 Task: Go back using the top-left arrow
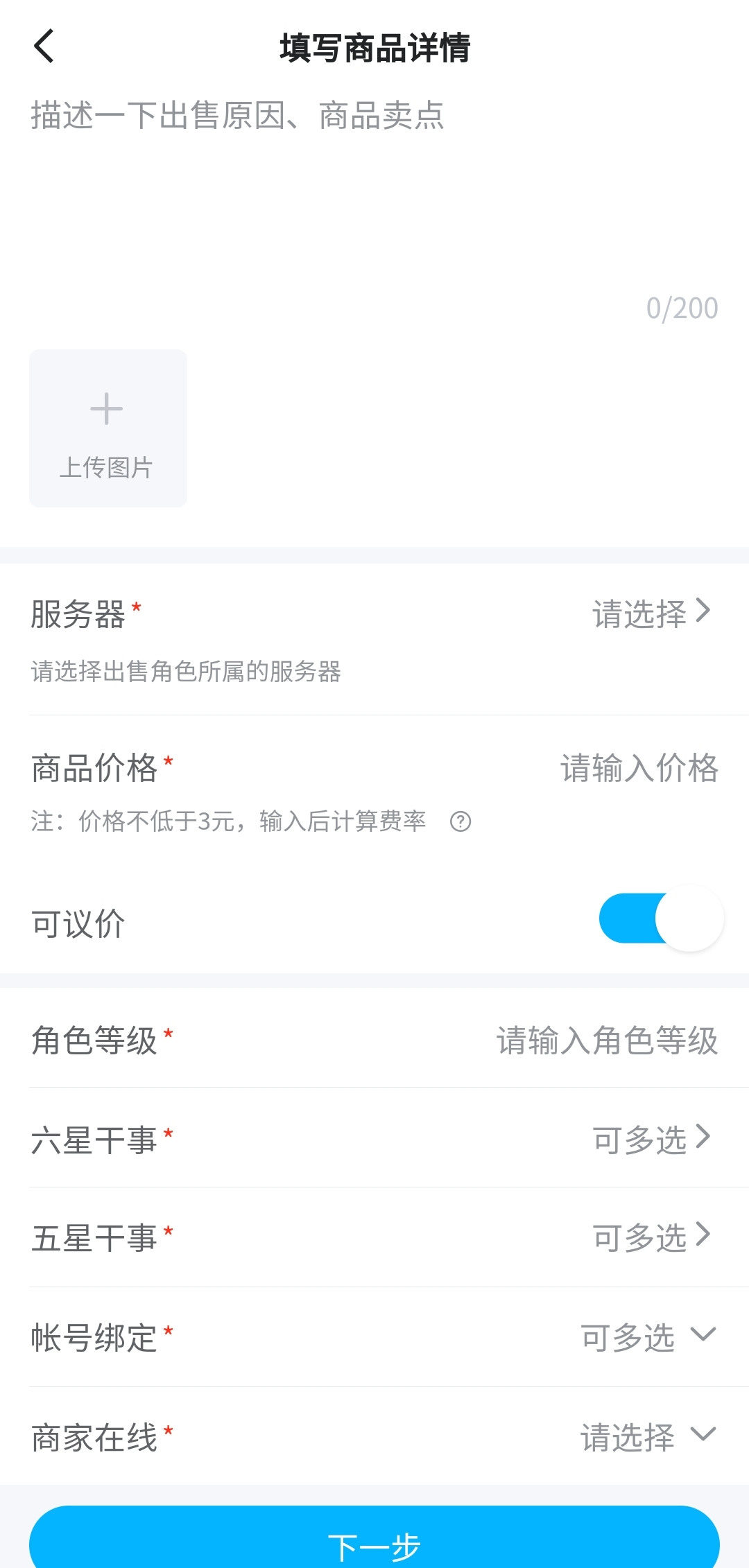coord(44,47)
